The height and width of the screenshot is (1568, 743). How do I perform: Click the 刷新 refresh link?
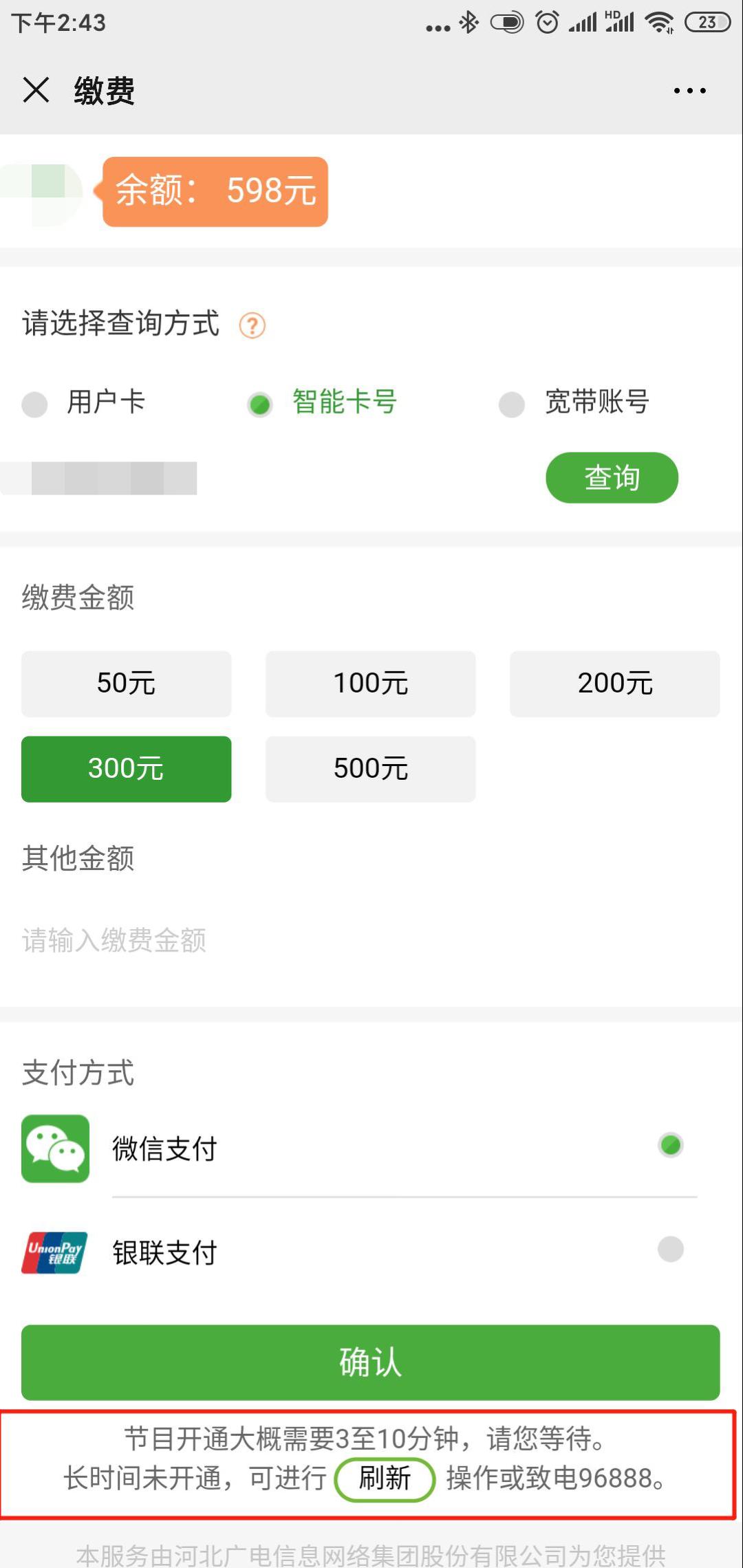click(384, 1479)
